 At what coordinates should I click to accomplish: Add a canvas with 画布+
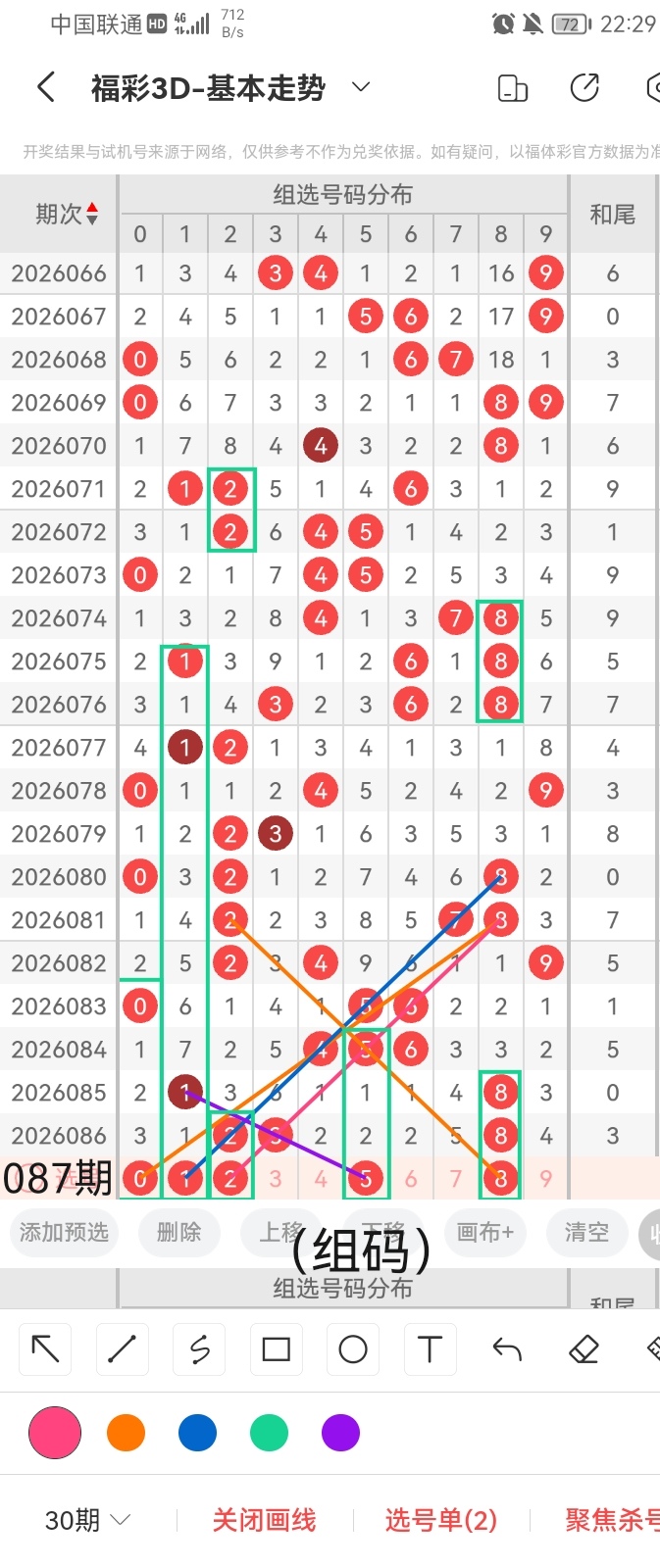[x=485, y=1232]
